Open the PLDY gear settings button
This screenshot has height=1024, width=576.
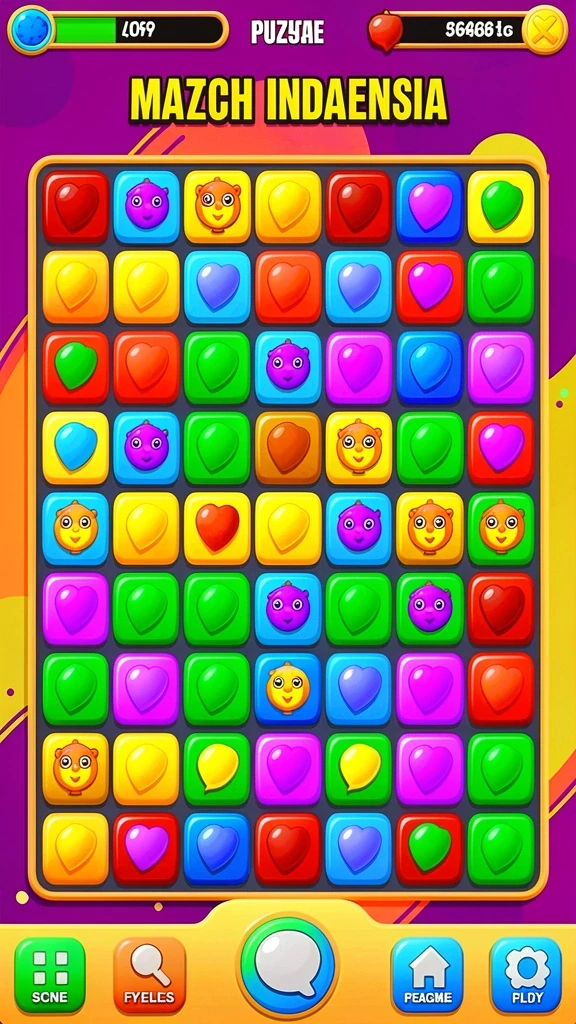(526, 974)
